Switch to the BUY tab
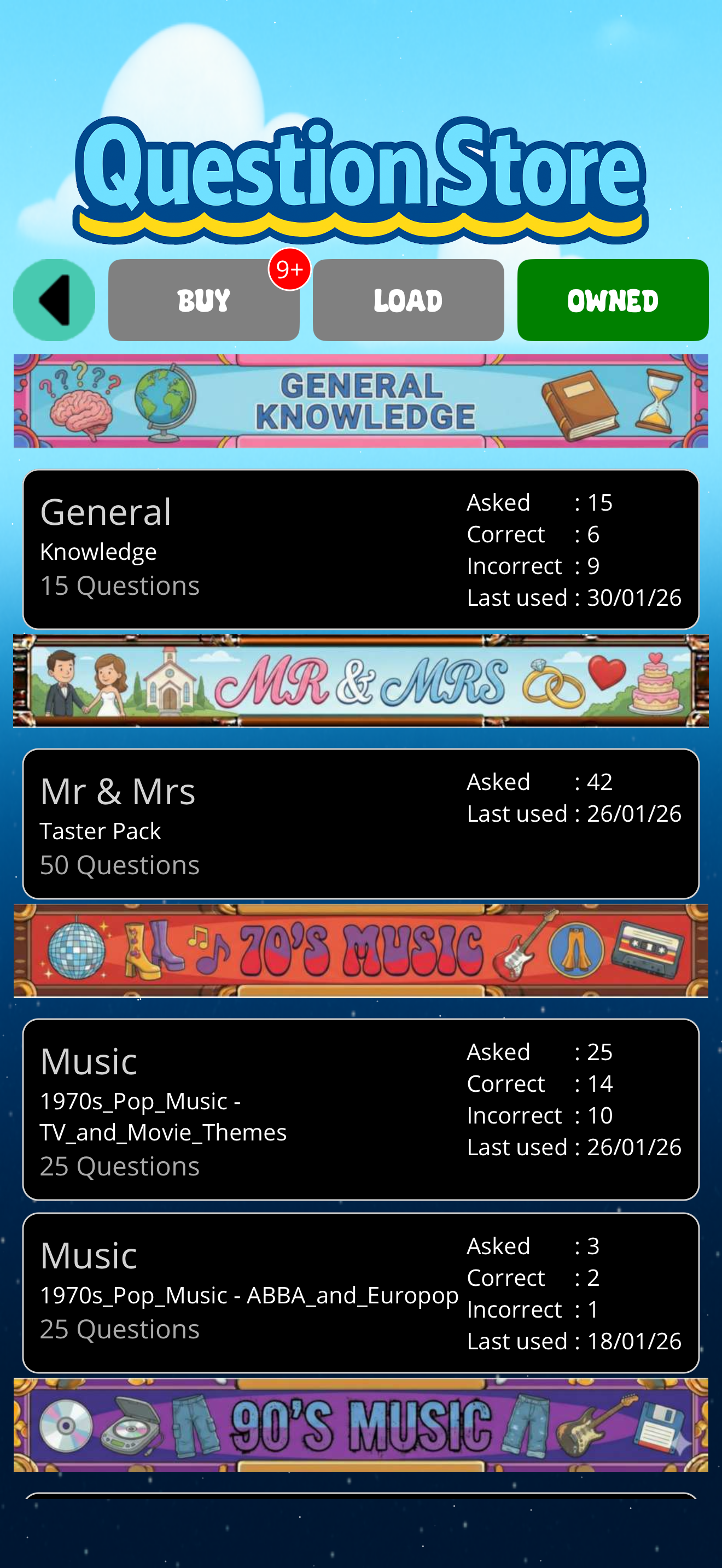Screen dimensions: 722x1568 click(x=203, y=300)
